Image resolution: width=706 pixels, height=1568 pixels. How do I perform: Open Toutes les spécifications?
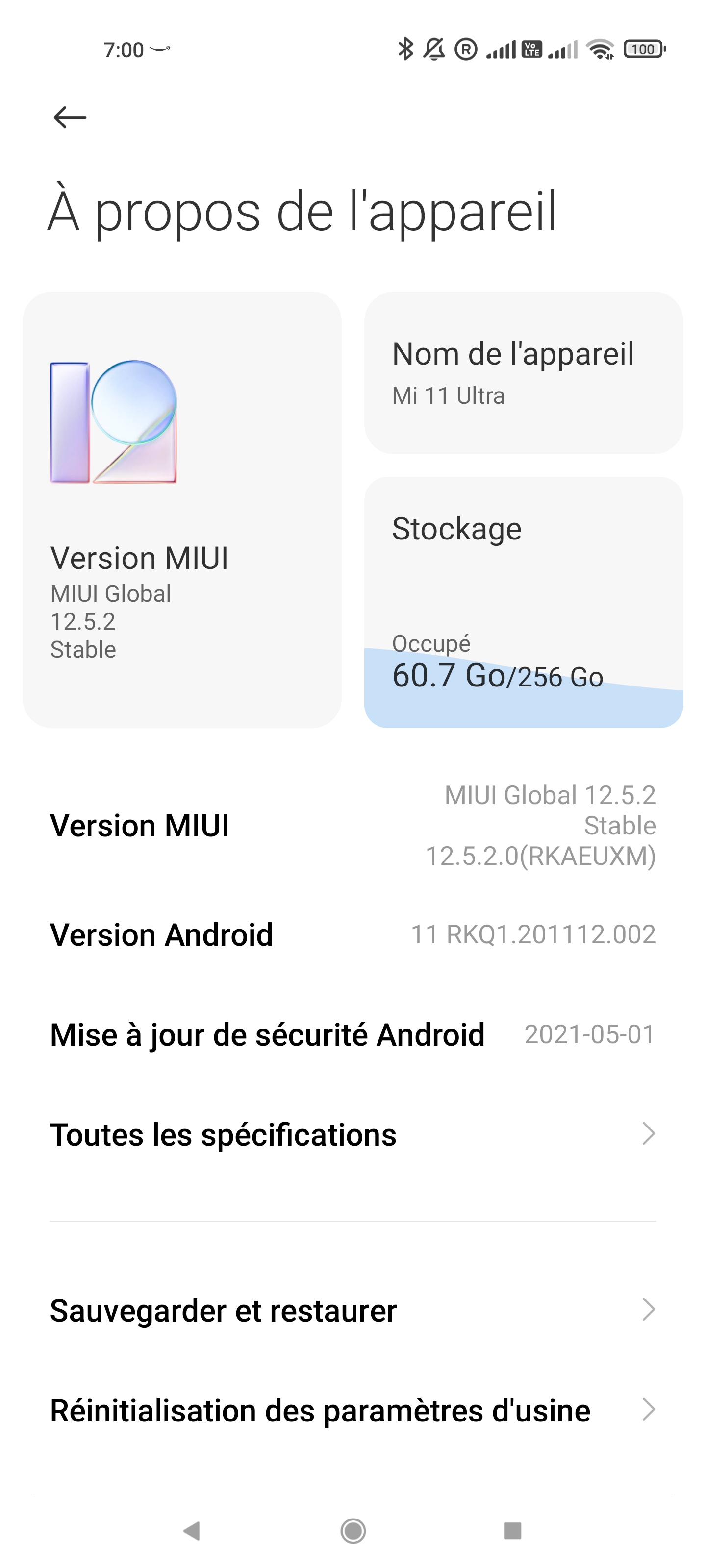353,1134
